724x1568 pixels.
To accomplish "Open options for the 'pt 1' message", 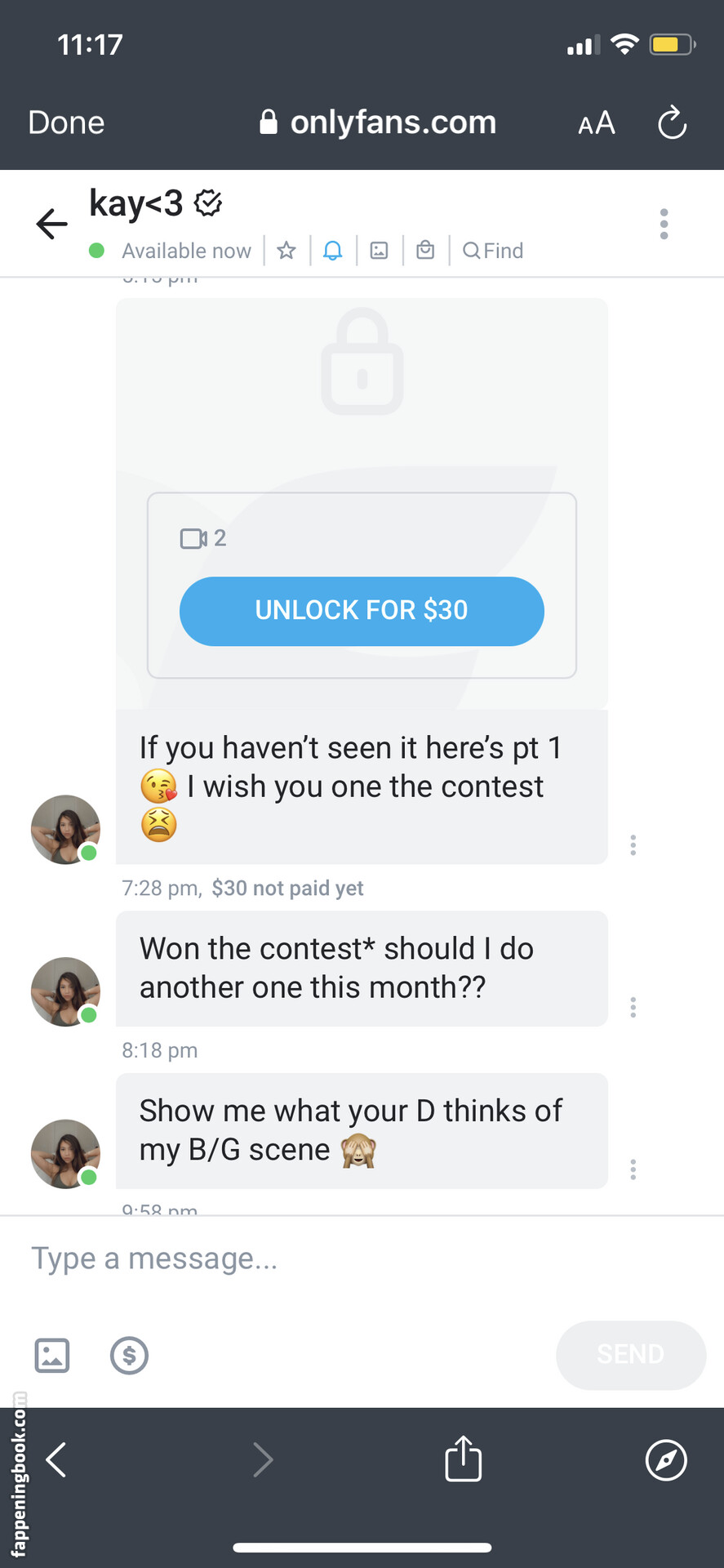I will pyautogui.click(x=633, y=845).
